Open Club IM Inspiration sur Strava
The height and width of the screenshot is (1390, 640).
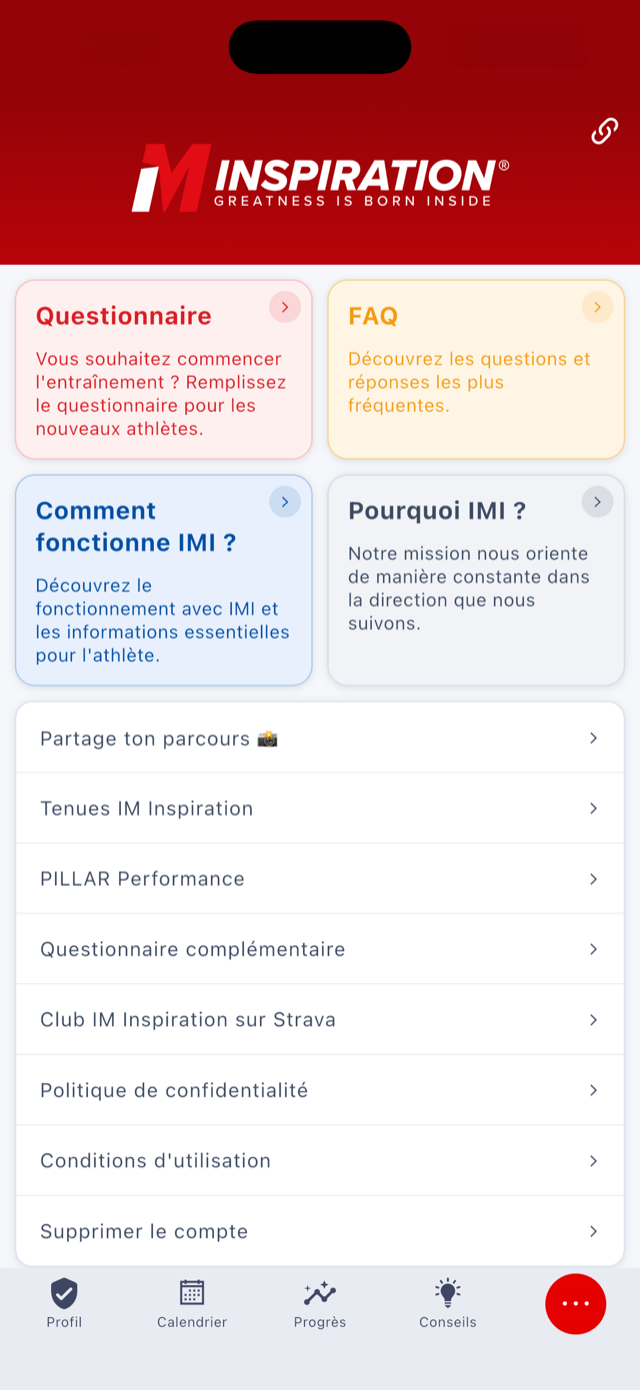click(x=320, y=1020)
